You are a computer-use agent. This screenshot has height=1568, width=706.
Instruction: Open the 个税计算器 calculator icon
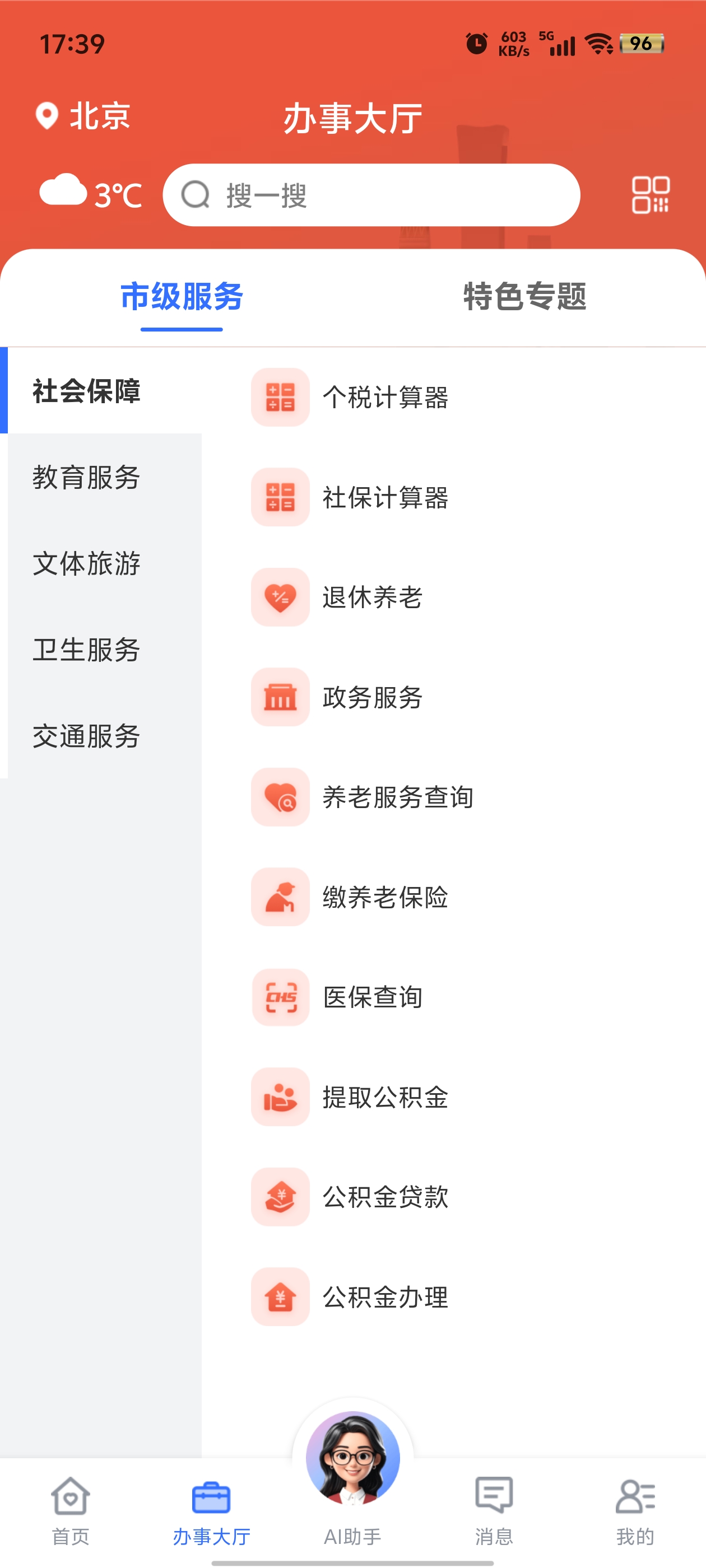click(280, 398)
